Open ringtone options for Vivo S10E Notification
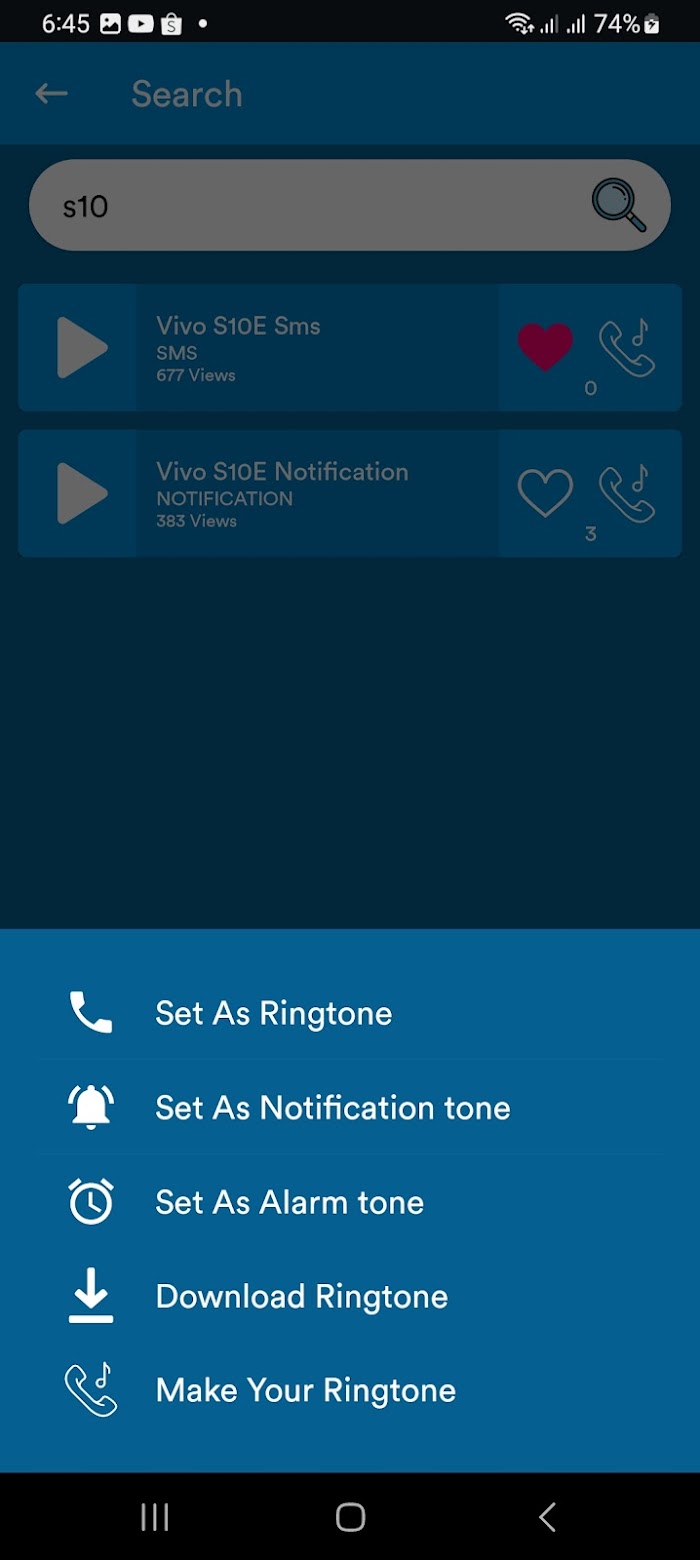 [x=627, y=493]
